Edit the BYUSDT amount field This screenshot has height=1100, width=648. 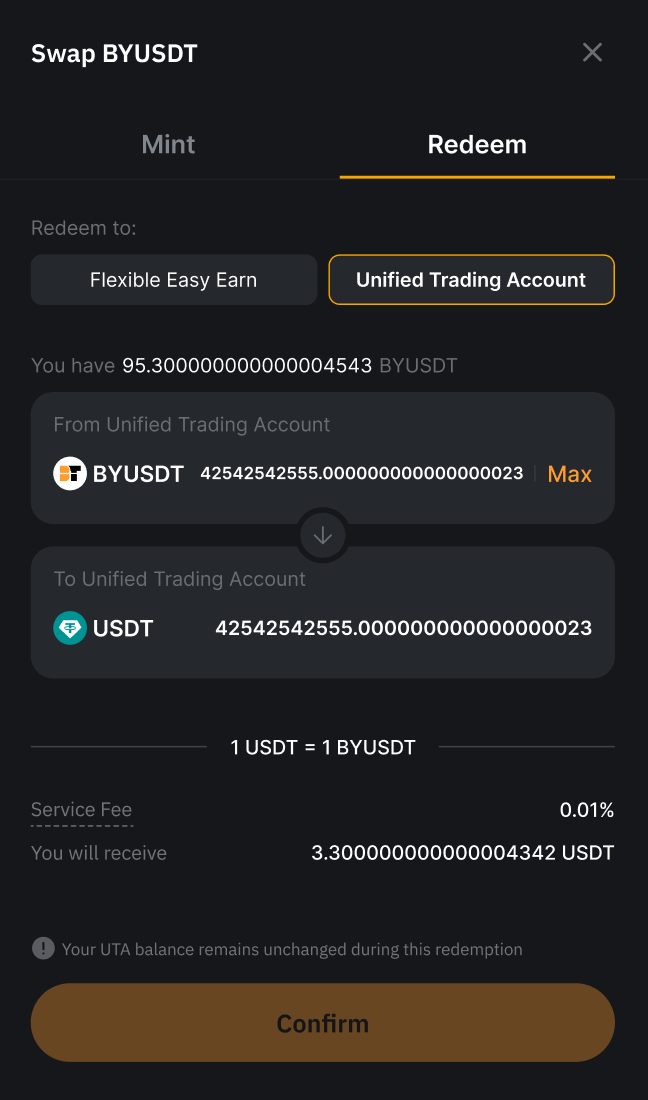click(361, 474)
